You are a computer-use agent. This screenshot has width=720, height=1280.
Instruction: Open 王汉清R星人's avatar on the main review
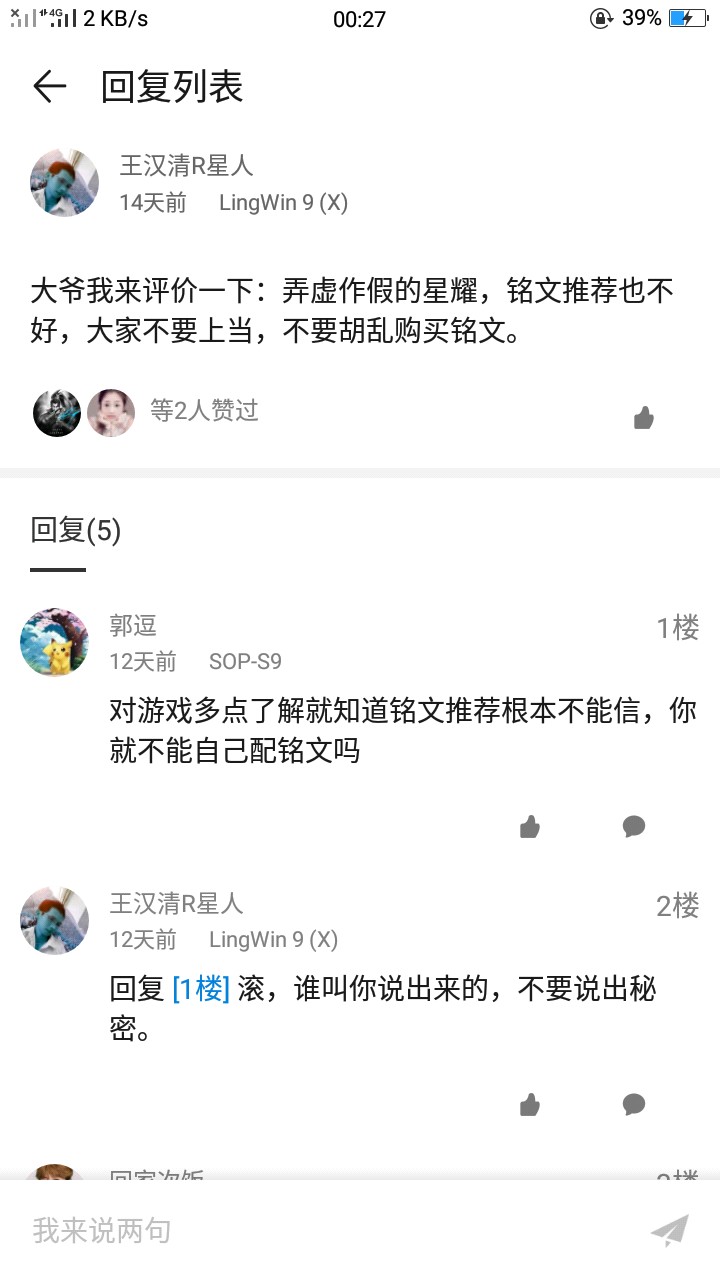[65, 183]
